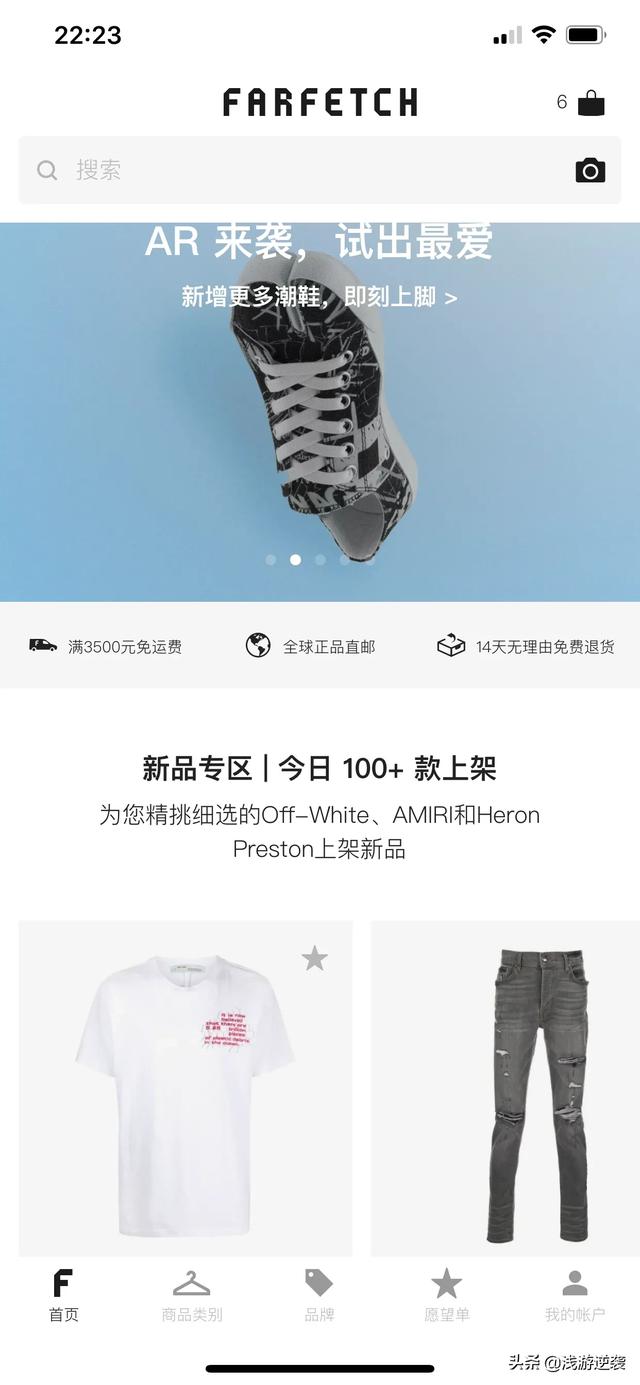Go to the 首页 home tab
Screen dimensions: 640x1385
point(63,1296)
